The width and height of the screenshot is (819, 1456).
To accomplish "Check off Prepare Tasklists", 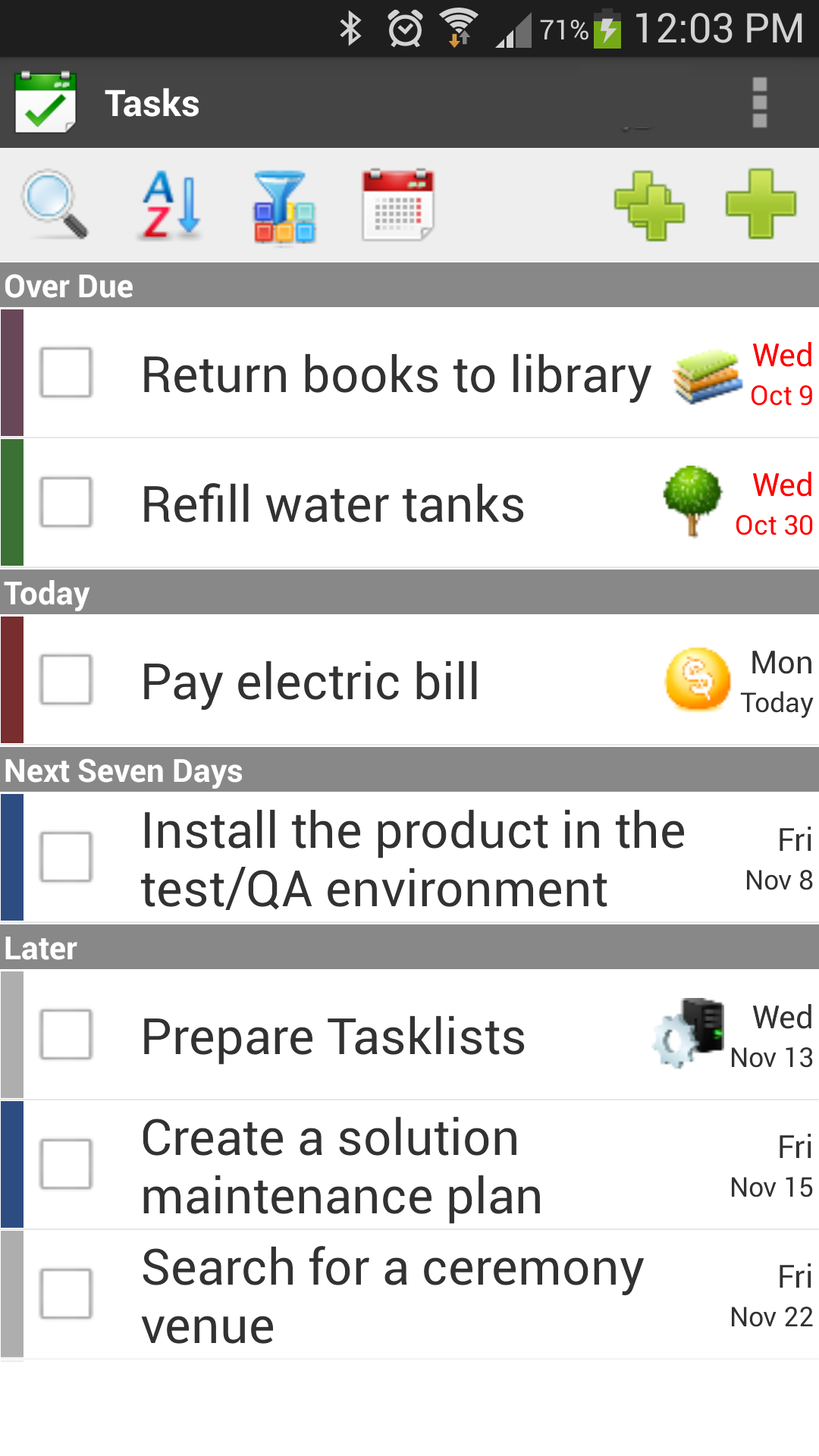I will tap(65, 1035).
